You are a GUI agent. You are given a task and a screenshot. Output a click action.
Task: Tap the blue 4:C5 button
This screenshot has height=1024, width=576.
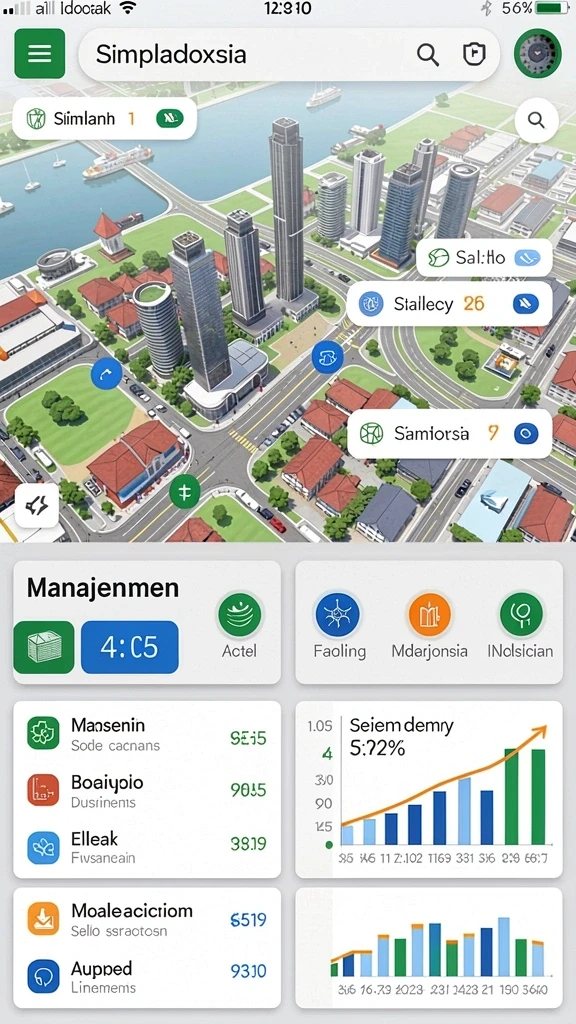[129, 647]
